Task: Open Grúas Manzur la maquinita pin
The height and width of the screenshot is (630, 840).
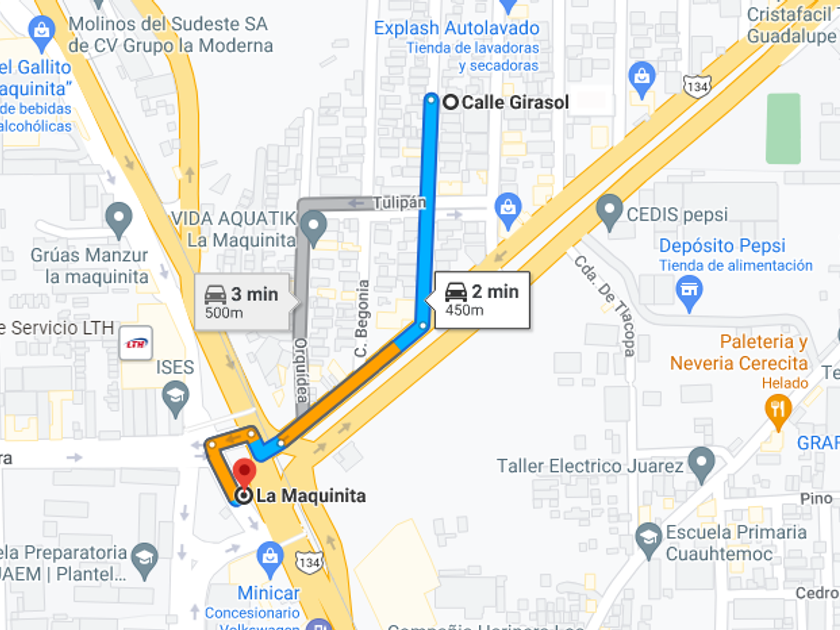Action: pos(119,221)
